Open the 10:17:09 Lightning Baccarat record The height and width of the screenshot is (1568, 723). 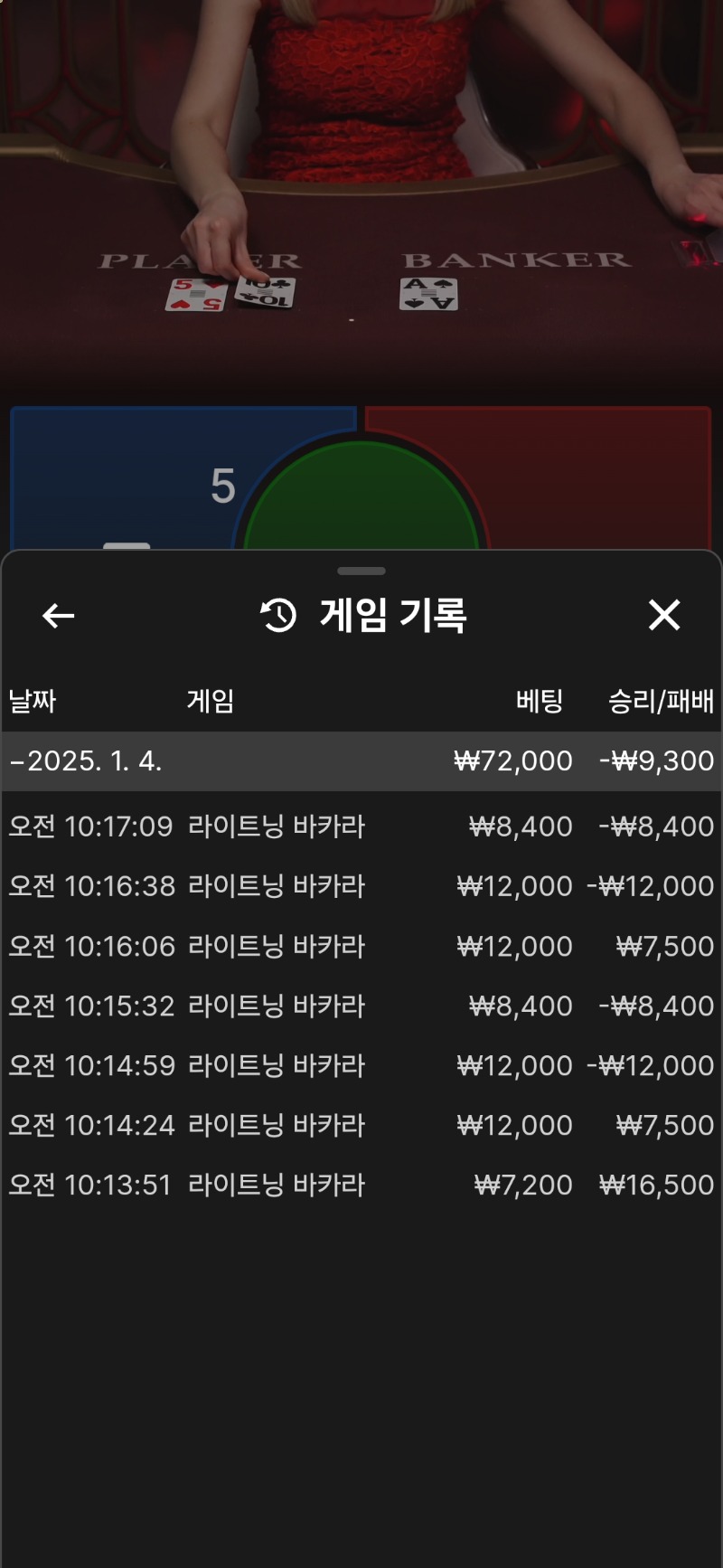(x=361, y=827)
